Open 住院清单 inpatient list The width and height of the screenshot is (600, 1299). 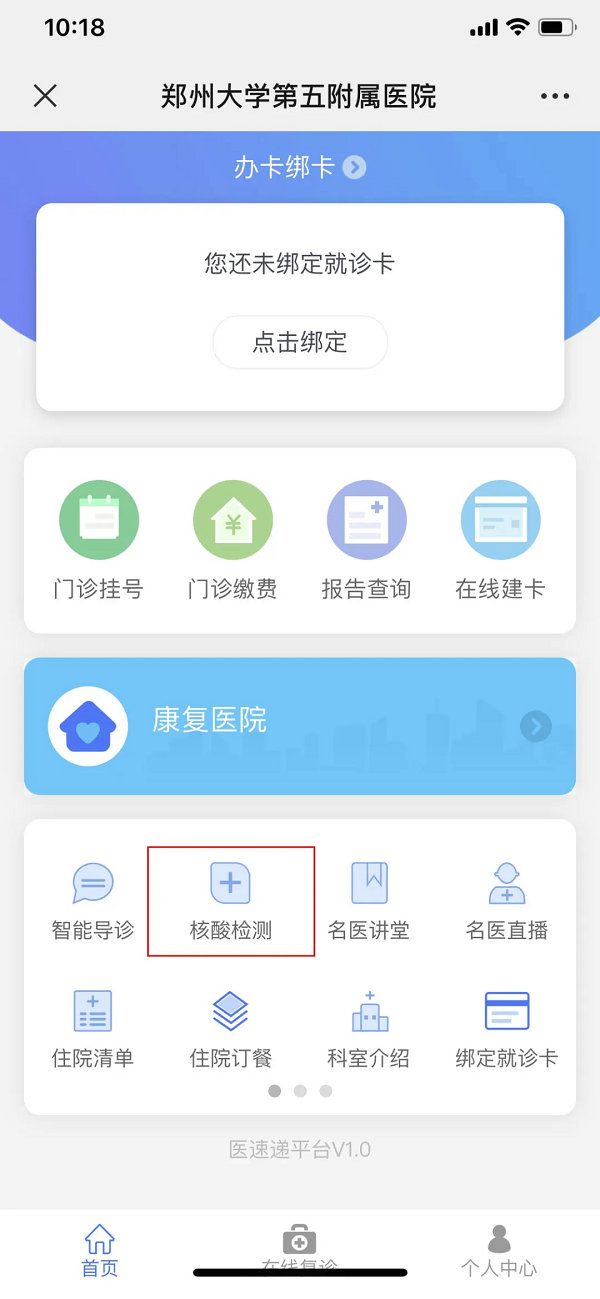pyautogui.click(x=93, y=1029)
